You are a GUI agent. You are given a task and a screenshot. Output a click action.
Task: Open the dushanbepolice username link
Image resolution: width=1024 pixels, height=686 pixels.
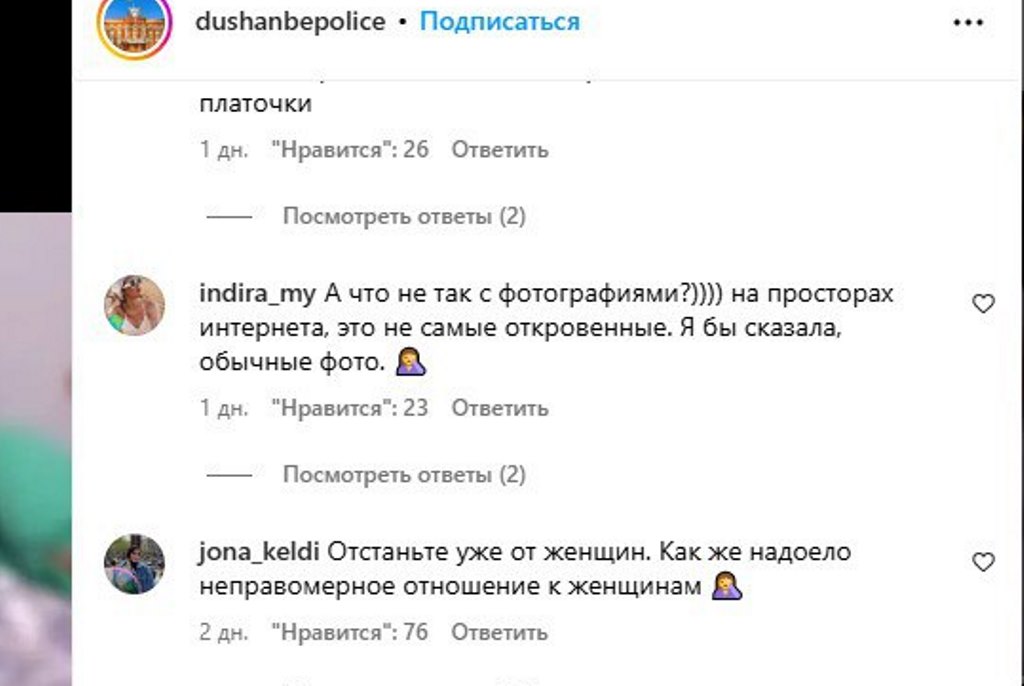(x=293, y=21)
